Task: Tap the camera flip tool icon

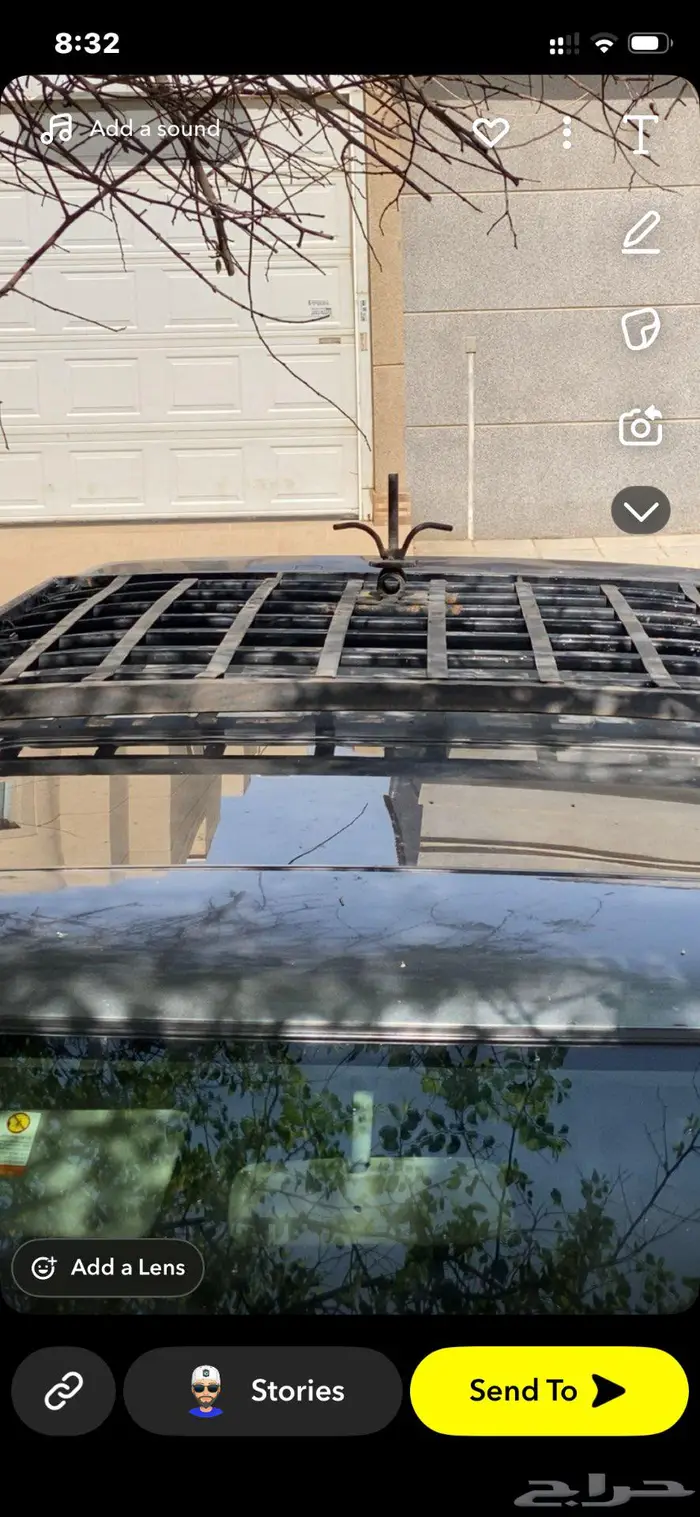Action: [x=640, y=425]
